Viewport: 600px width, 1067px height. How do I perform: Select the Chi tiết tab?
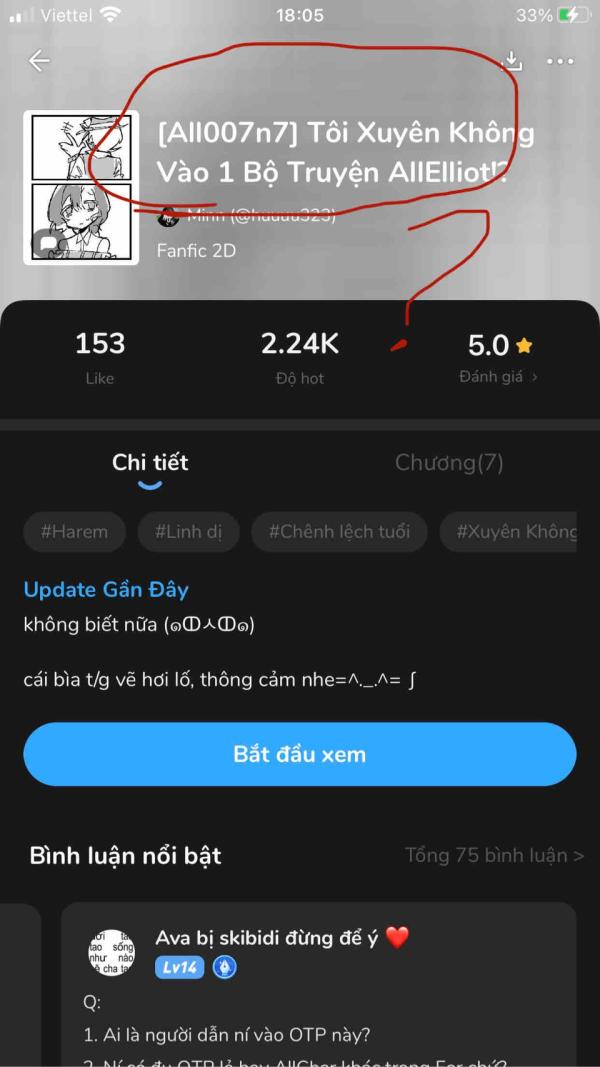coord(150,462)
